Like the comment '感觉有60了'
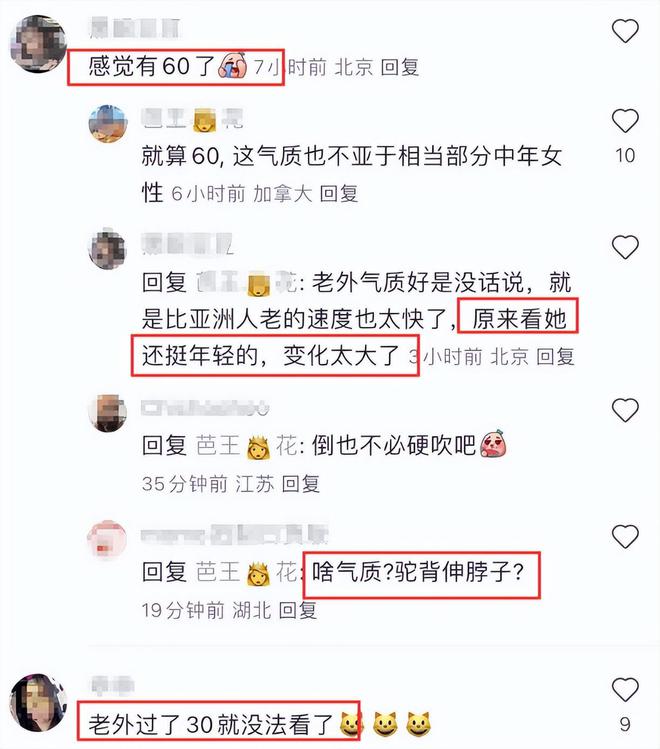Screen dimensions: 660x749 point(625,31)
